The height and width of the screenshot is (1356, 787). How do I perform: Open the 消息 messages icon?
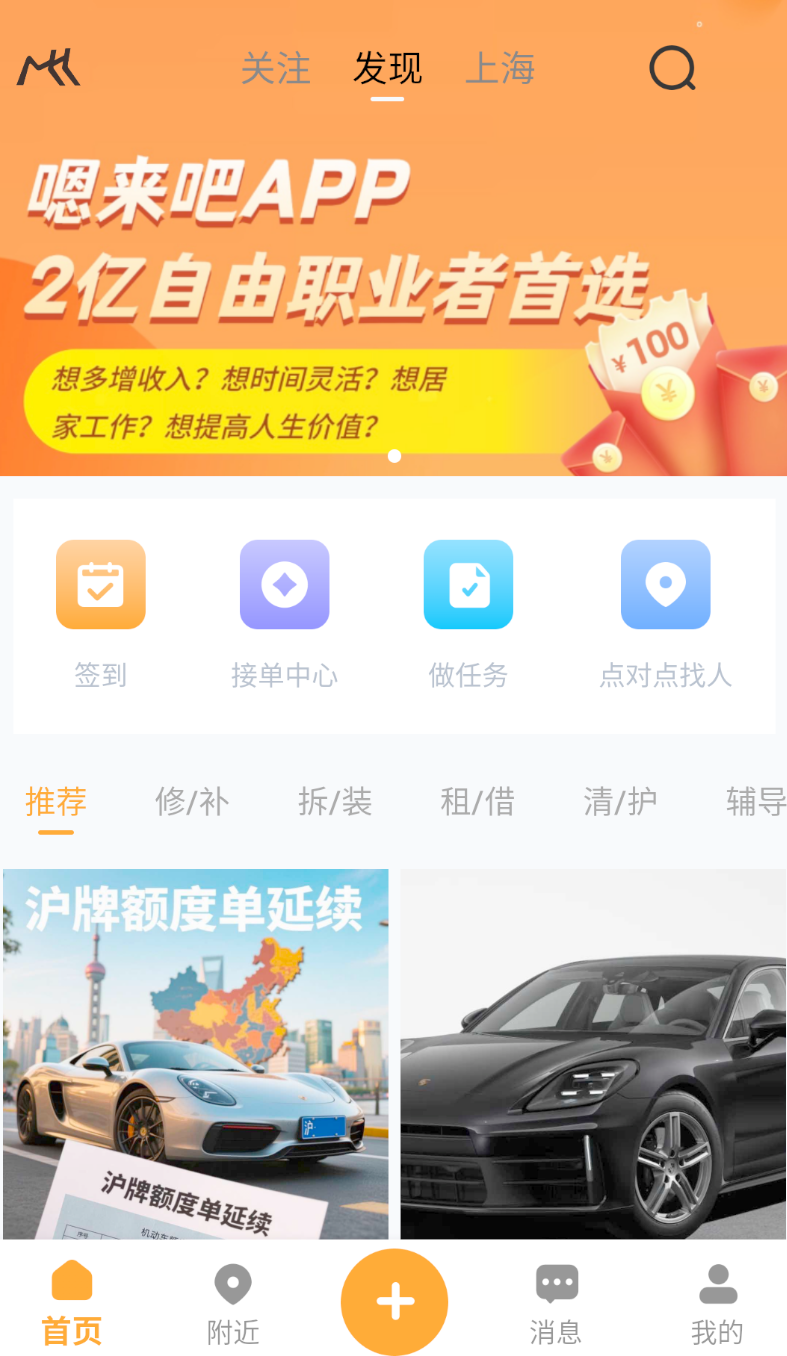556,1283
